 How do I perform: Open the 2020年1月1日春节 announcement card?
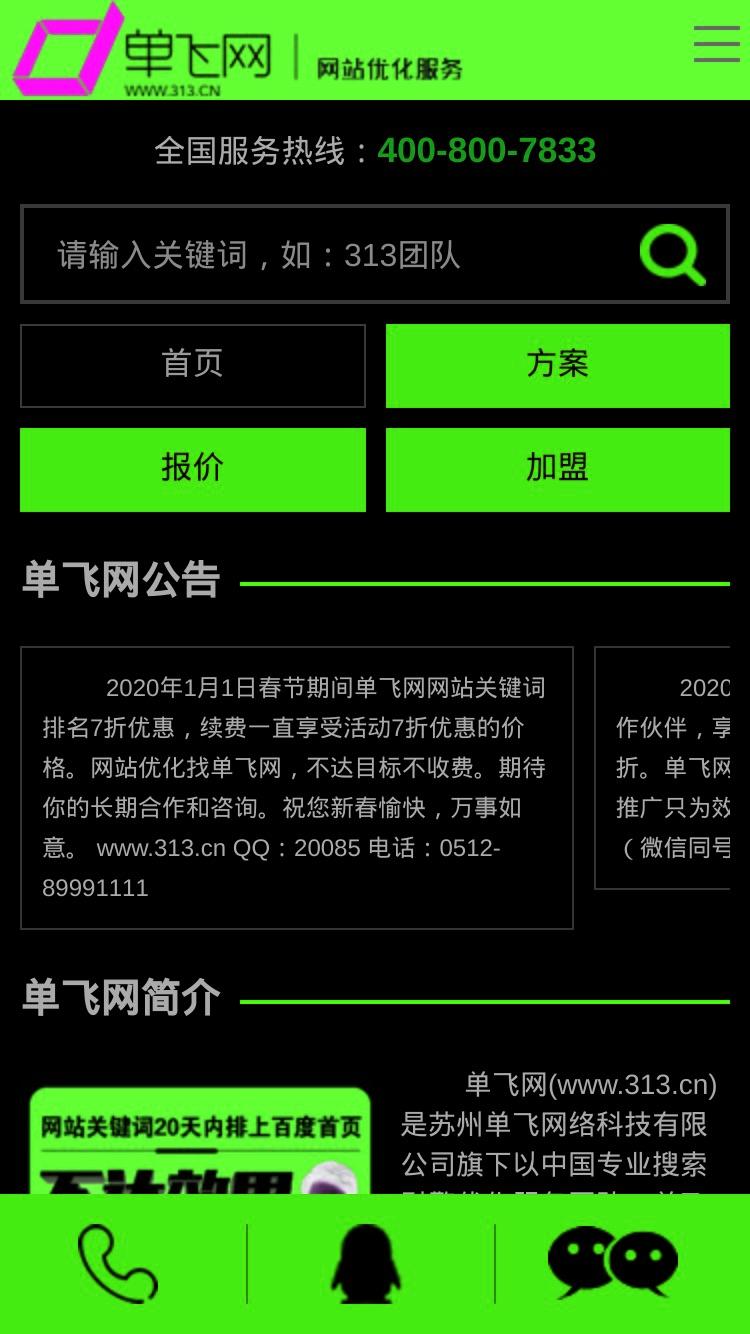(297, 788)
